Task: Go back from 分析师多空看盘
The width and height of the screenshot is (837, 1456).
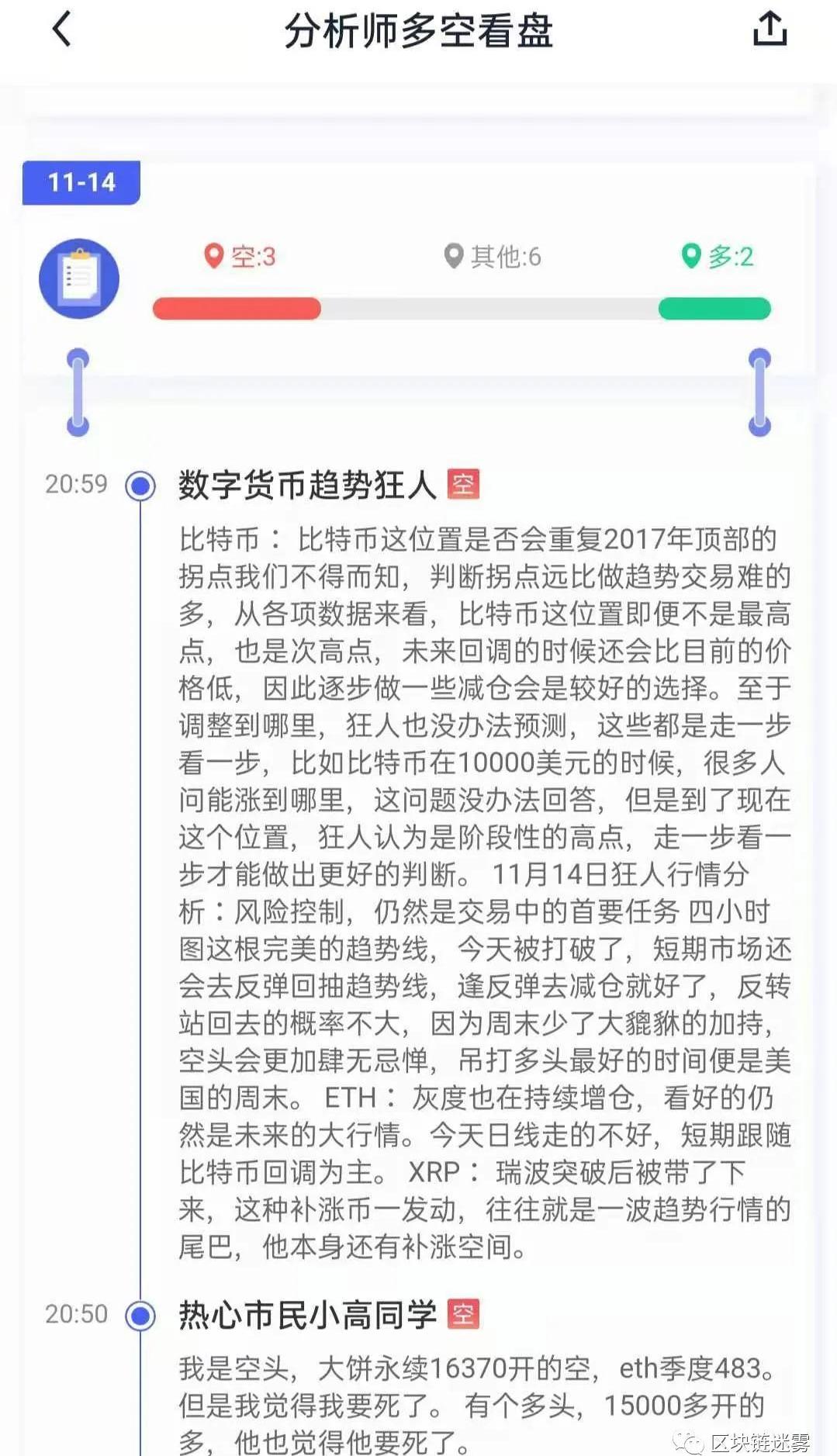Action: 62,29
